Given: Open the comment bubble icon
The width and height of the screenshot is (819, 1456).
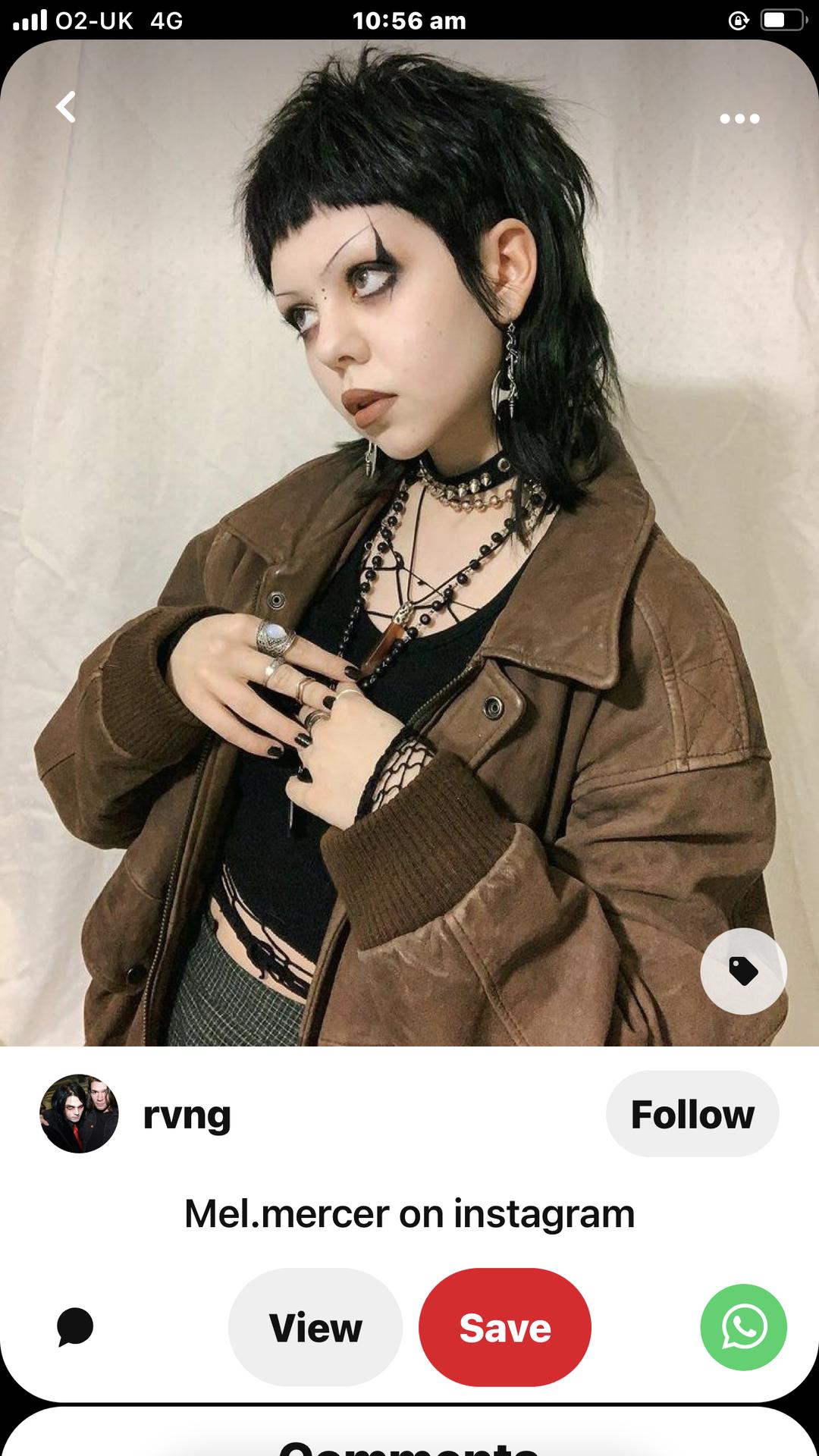Looking at the screenshot, I should pos(75,1327).
